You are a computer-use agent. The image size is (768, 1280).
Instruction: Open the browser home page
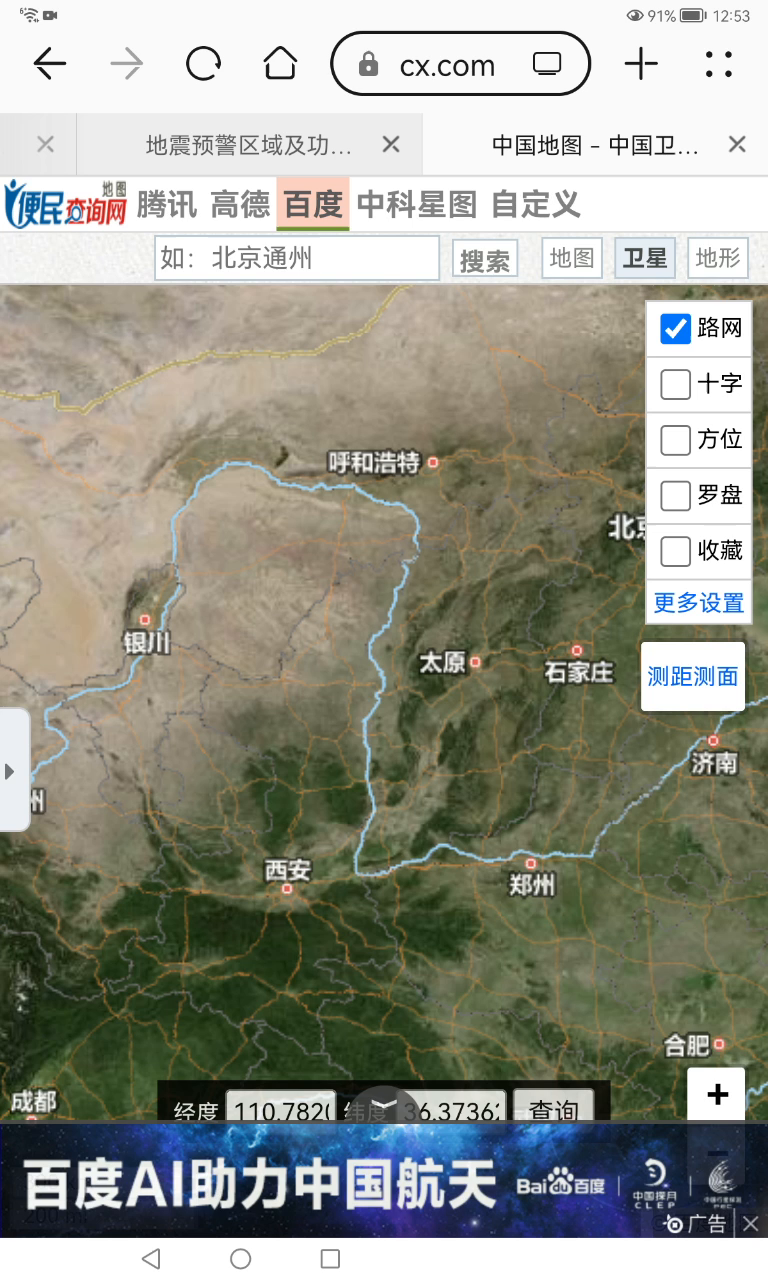coord(281,64)
